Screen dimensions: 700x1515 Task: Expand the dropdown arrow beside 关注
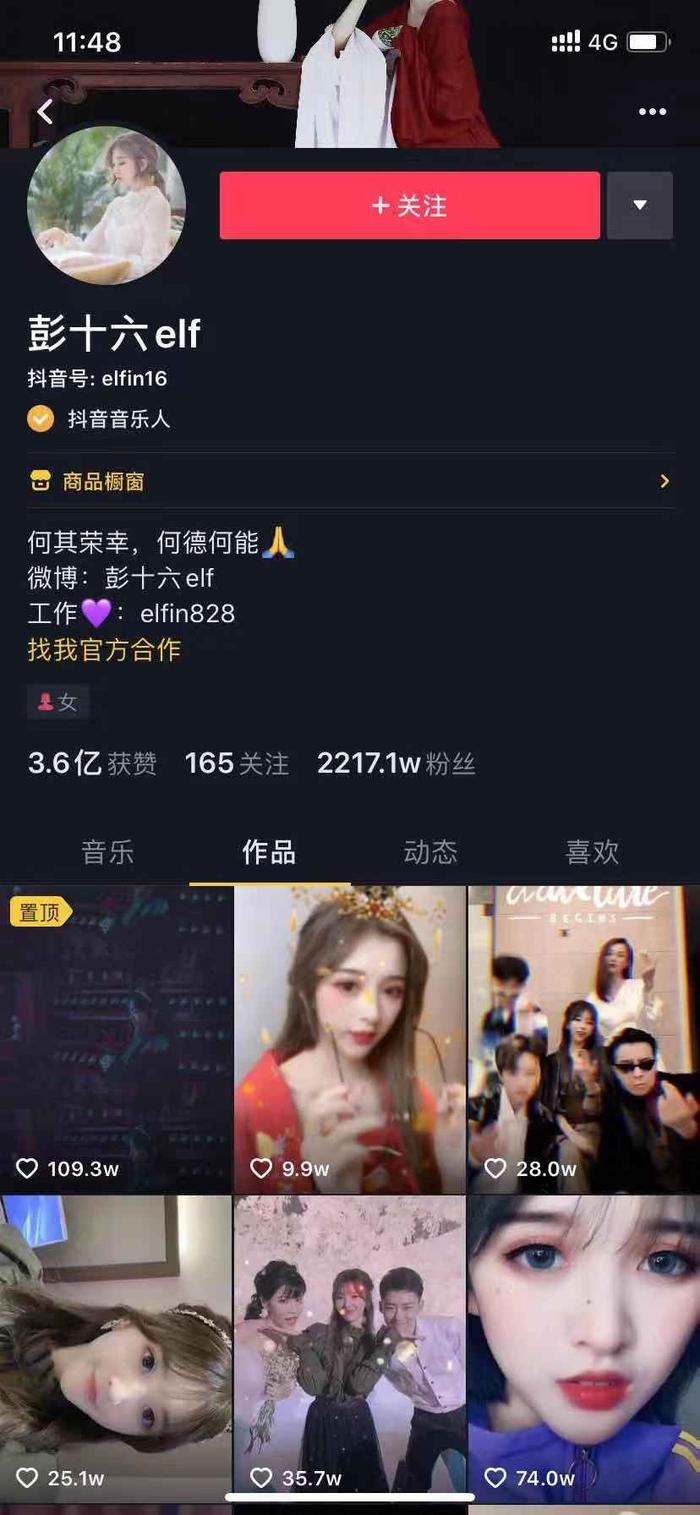click(x=639, y=206)
